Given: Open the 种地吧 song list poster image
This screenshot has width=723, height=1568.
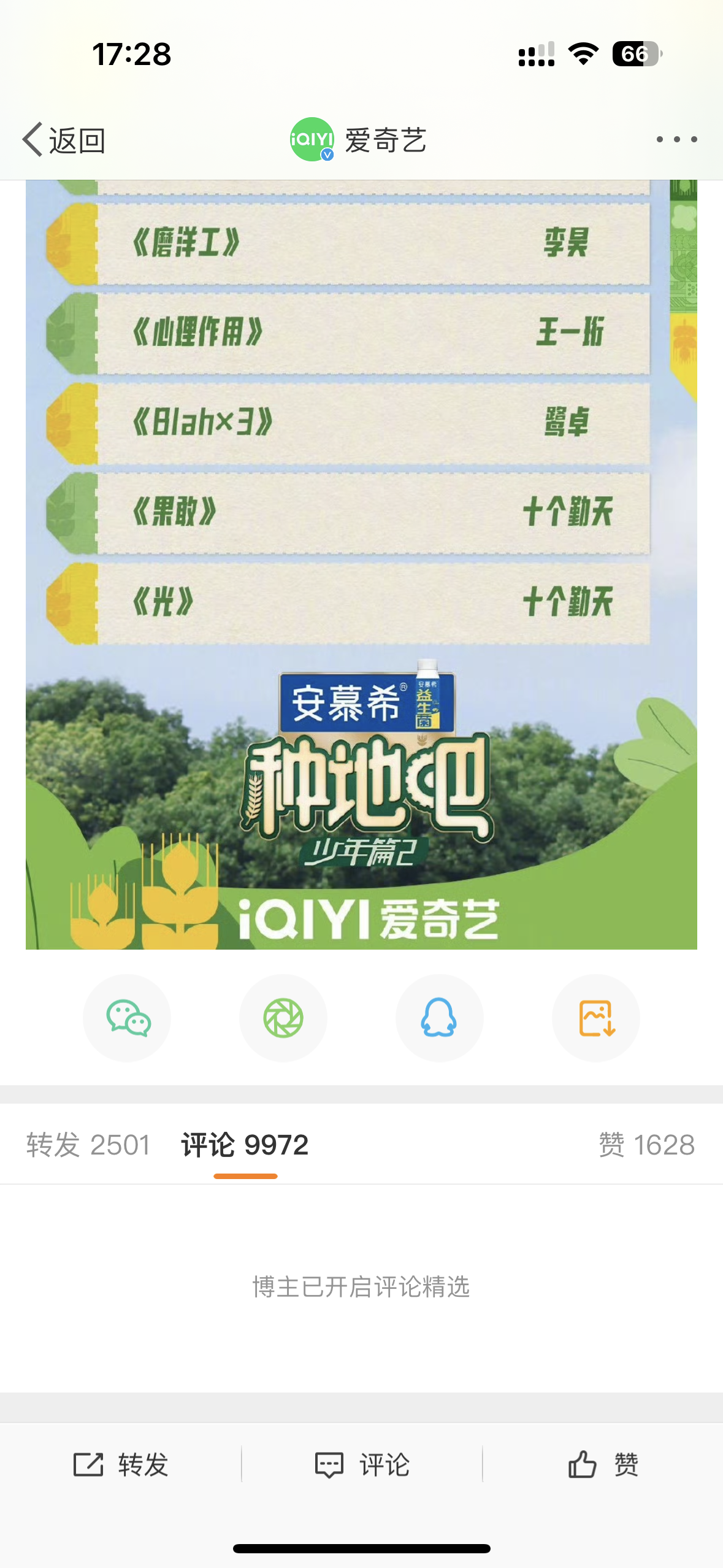Looking at the screenshot, I should [361, 564].
